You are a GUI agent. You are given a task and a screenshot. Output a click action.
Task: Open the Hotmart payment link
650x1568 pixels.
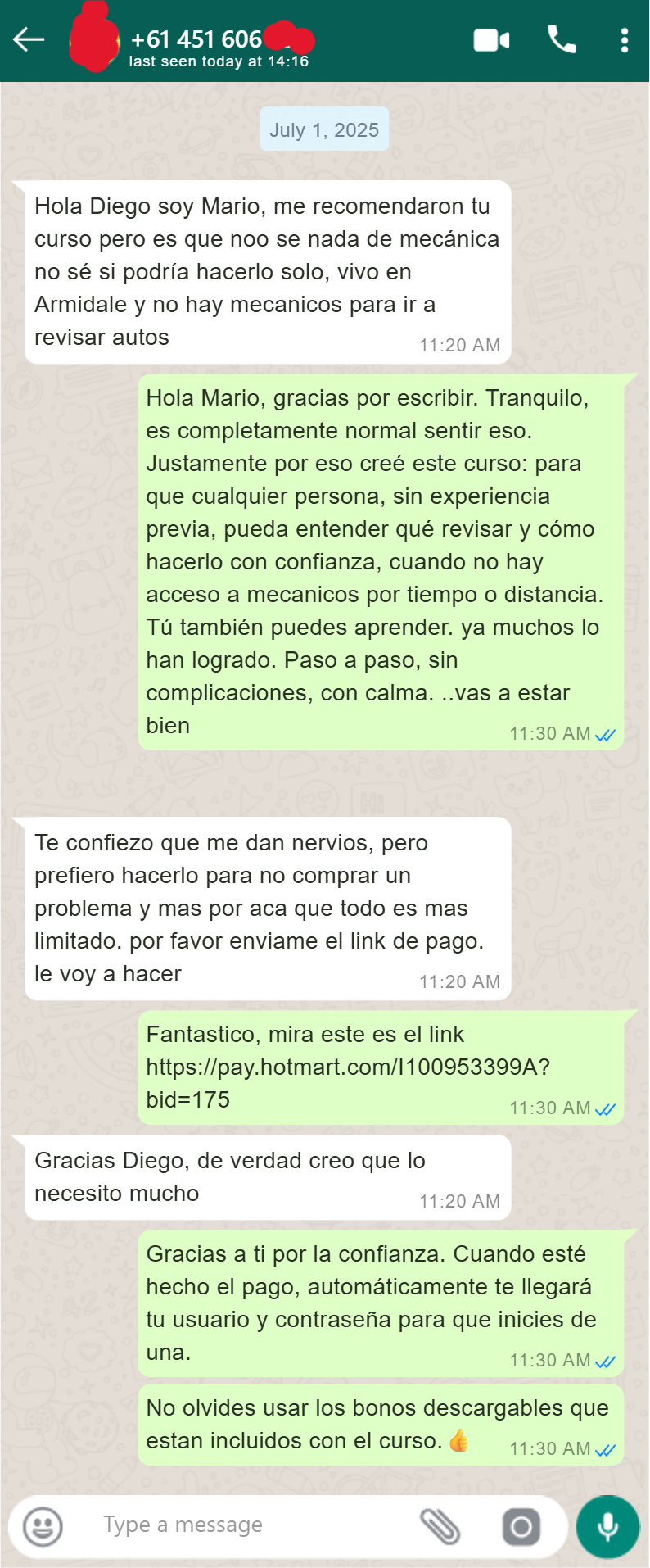pyautogui.click(x=347, y=1067)
